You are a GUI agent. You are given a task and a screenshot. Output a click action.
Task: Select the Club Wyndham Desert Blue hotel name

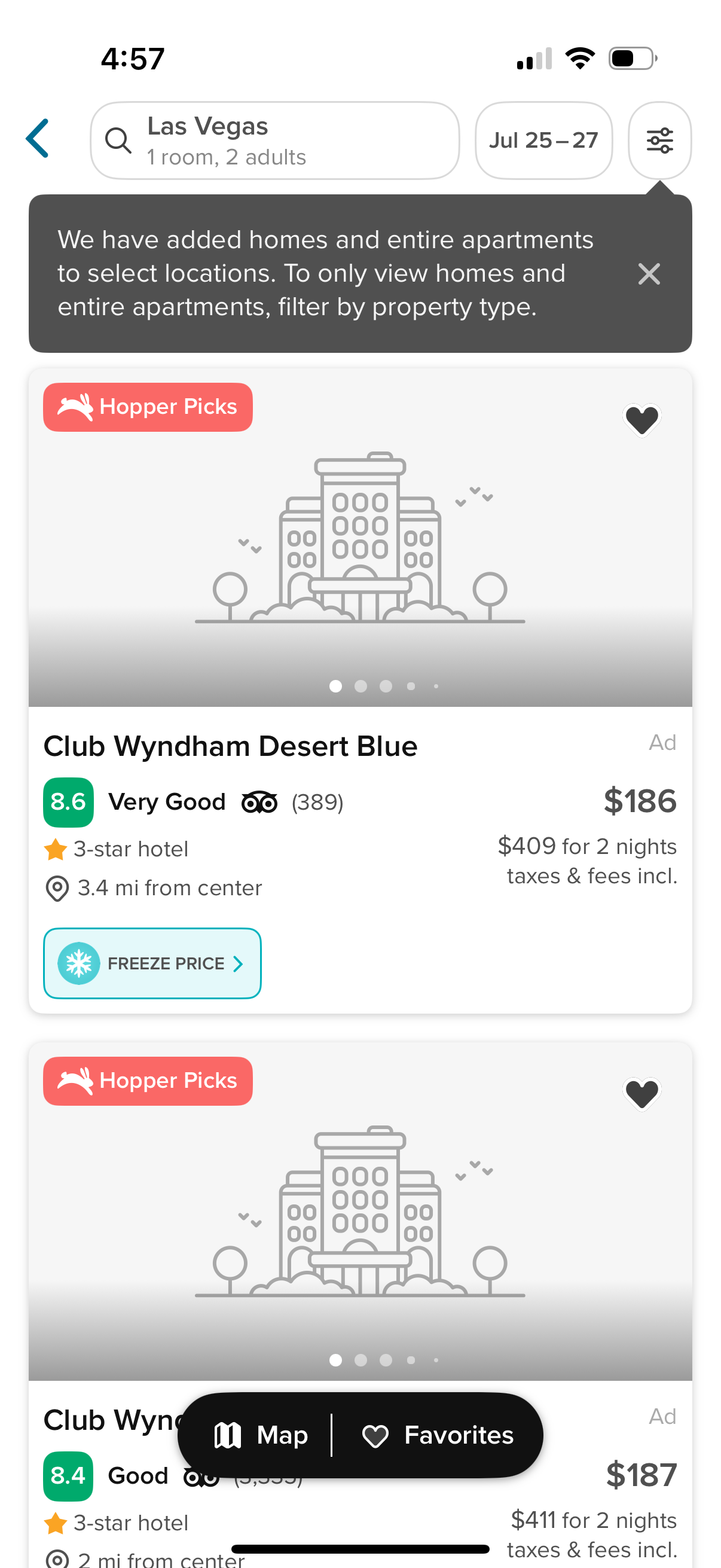tap(230, 745)
